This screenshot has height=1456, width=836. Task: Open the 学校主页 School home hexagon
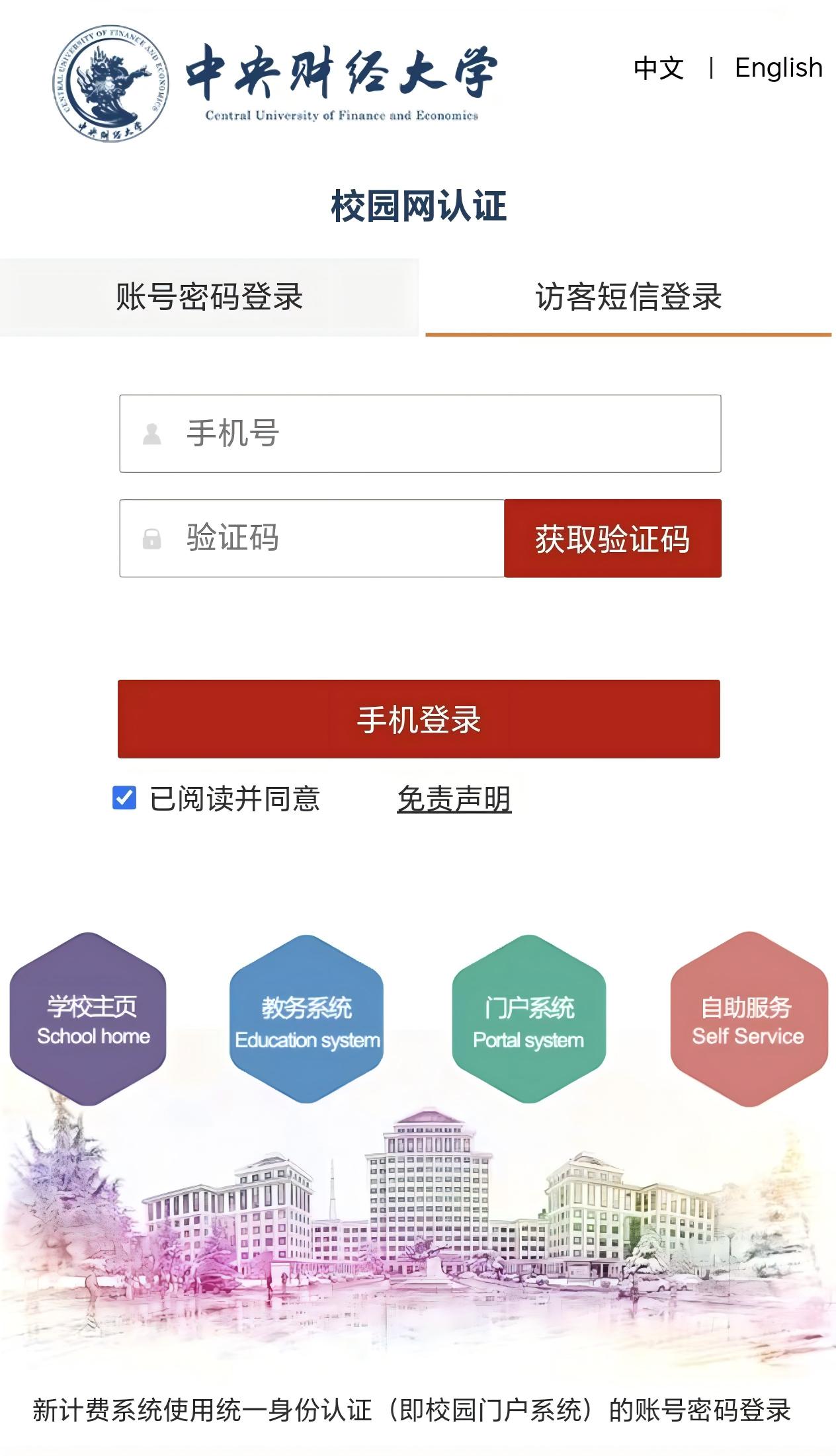pos(88,1019)
